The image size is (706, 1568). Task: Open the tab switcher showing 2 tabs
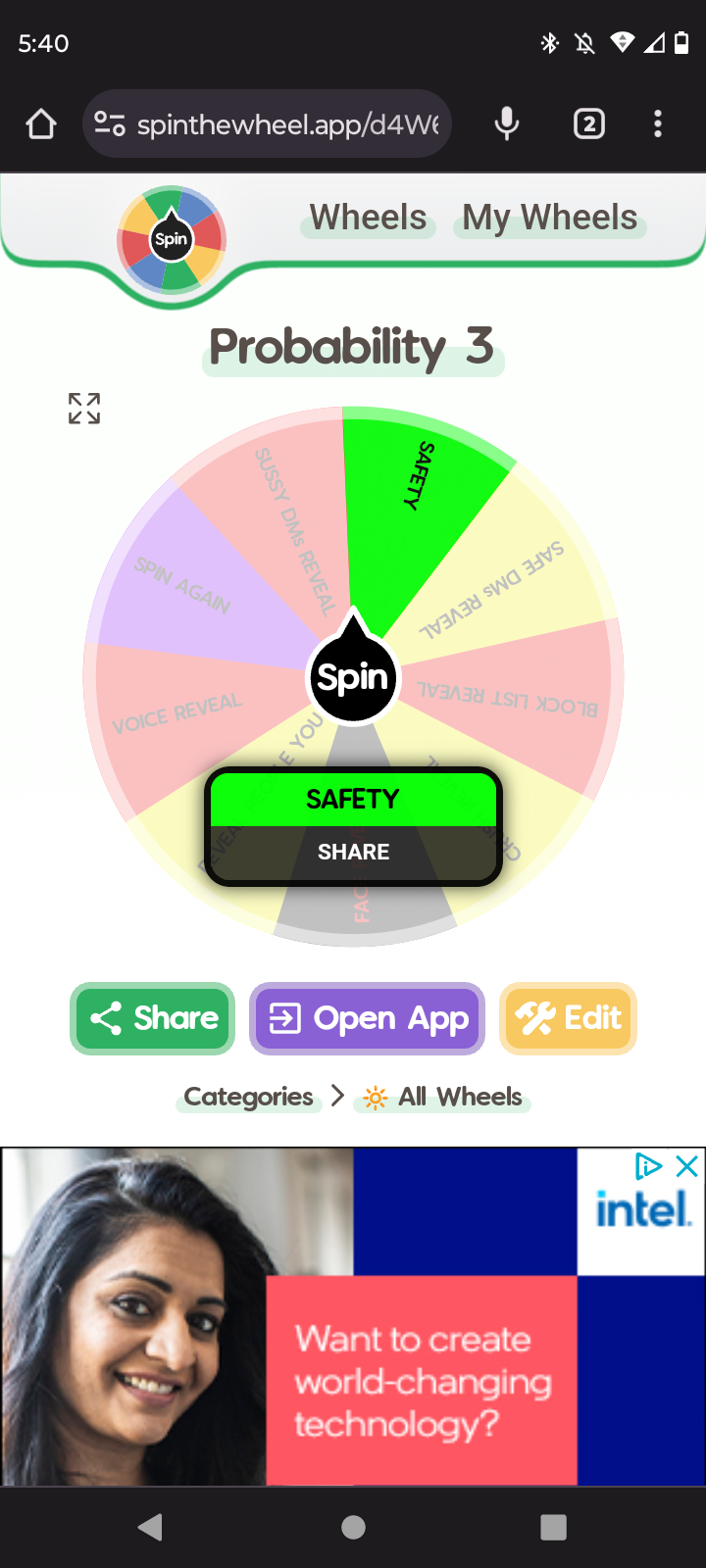[x=588, y=123]
